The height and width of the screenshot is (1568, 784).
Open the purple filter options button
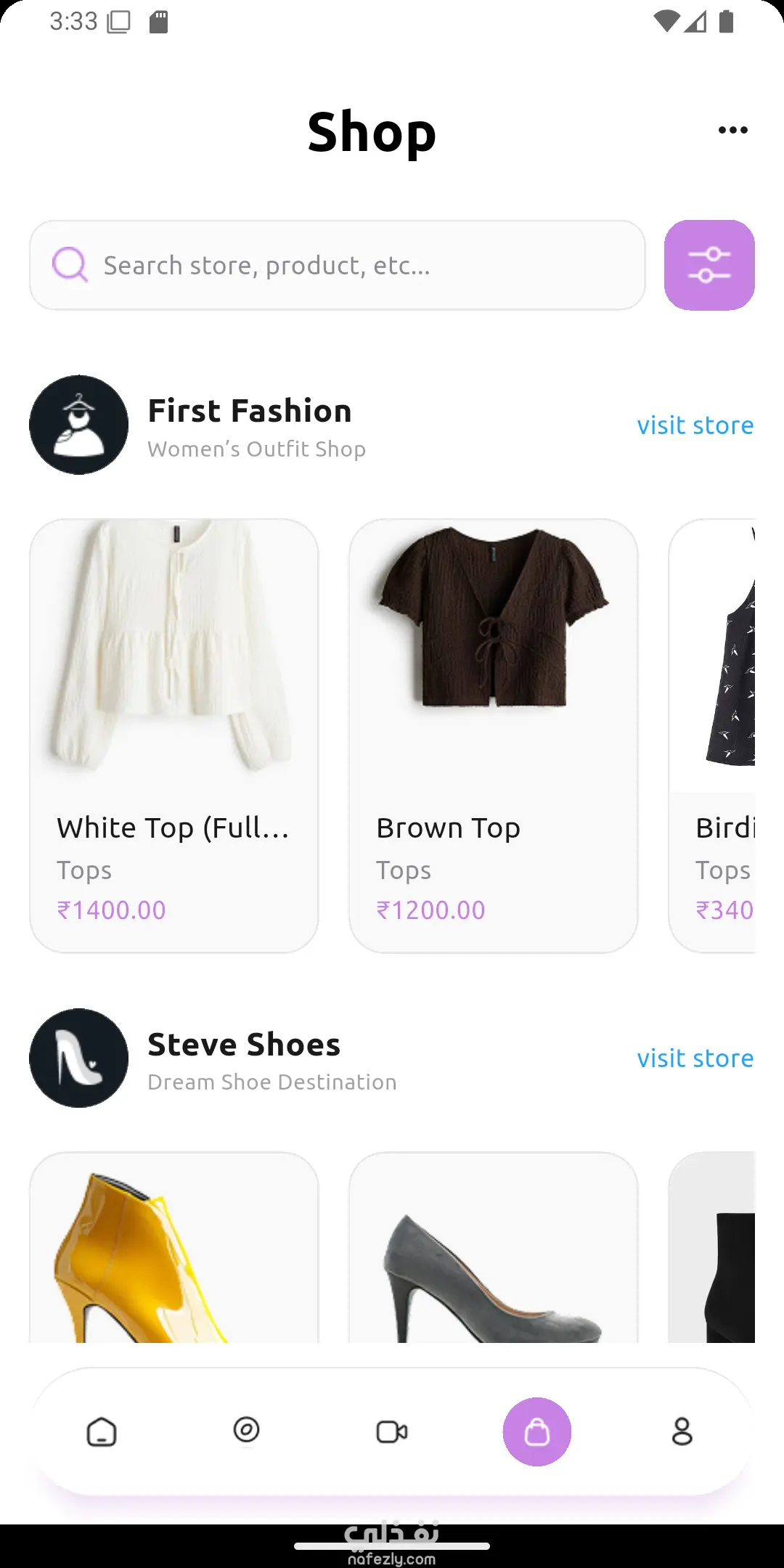[x=709, y=266]
